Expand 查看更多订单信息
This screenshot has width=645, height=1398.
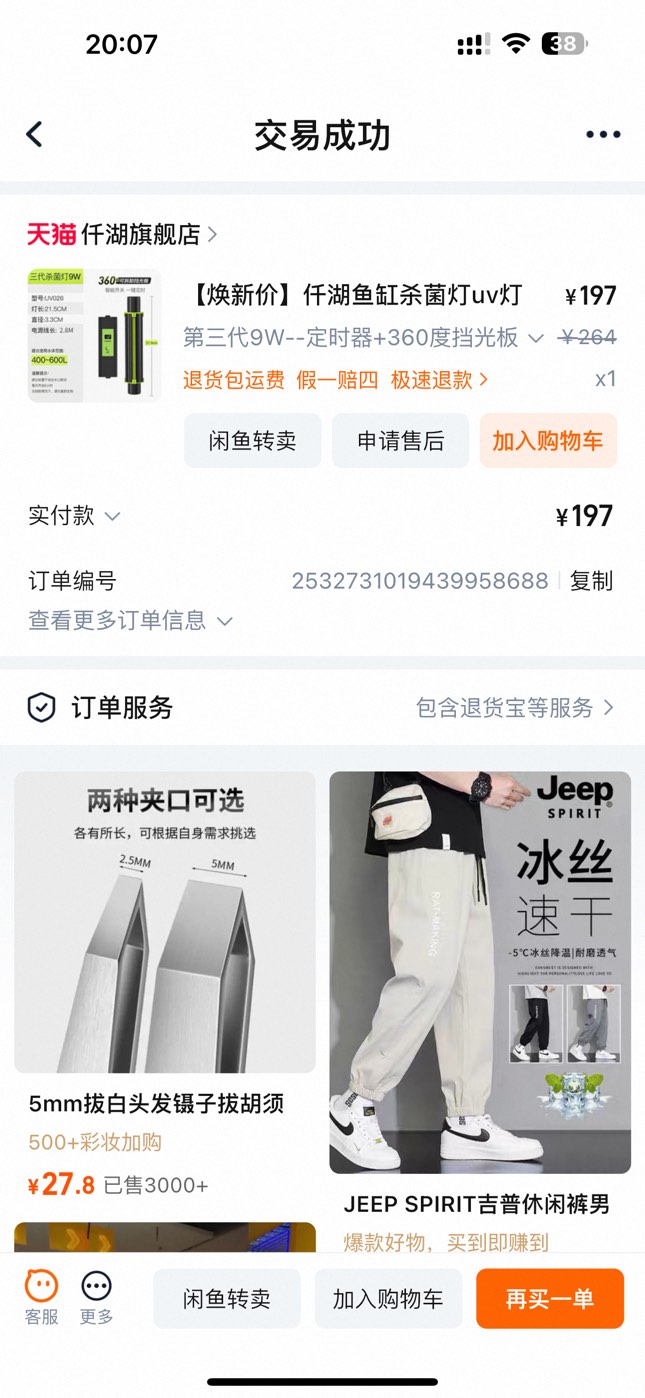tap(130, 621)
